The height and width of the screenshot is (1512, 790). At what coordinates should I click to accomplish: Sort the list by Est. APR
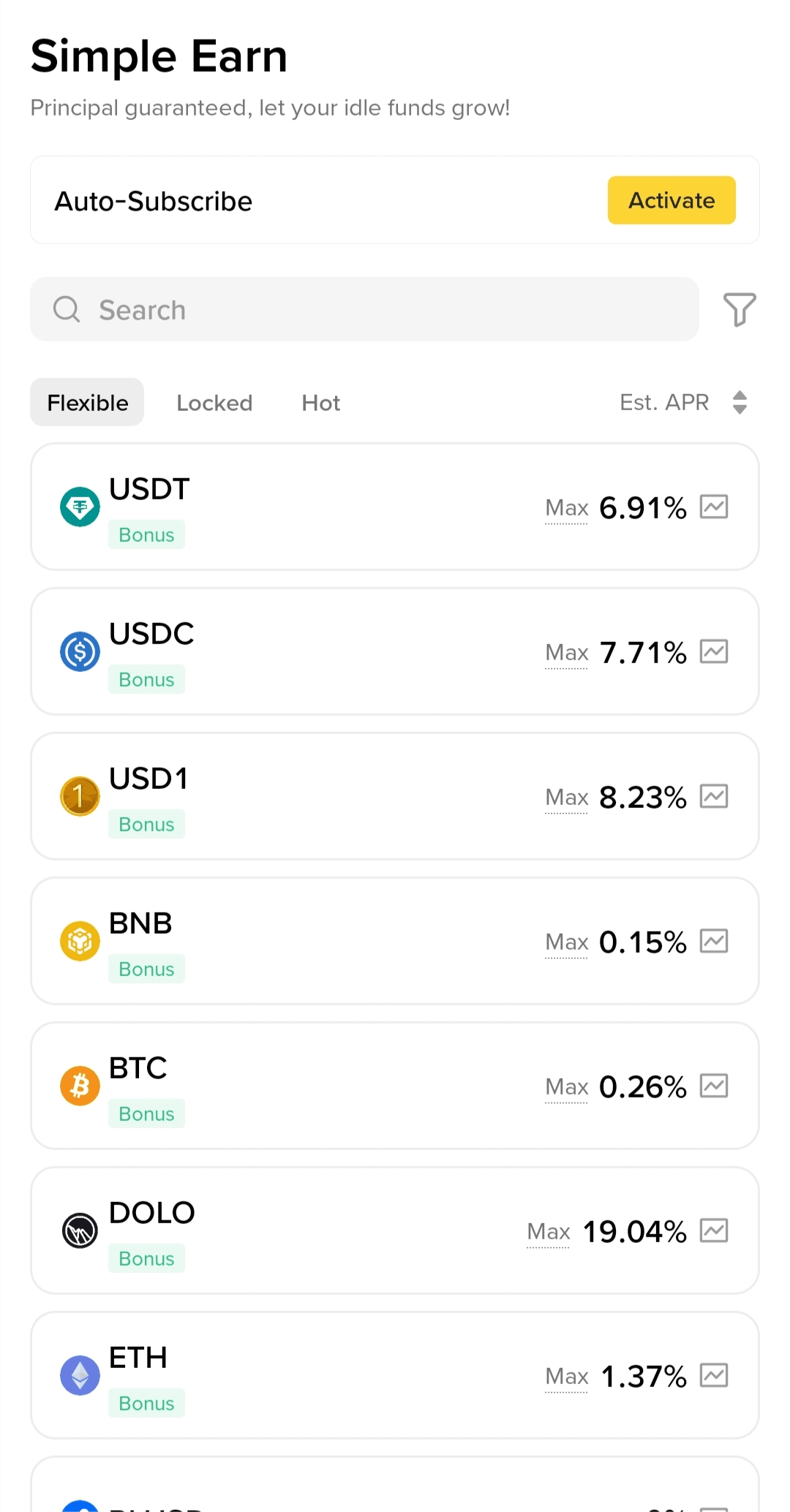click(x=682, y=402)
